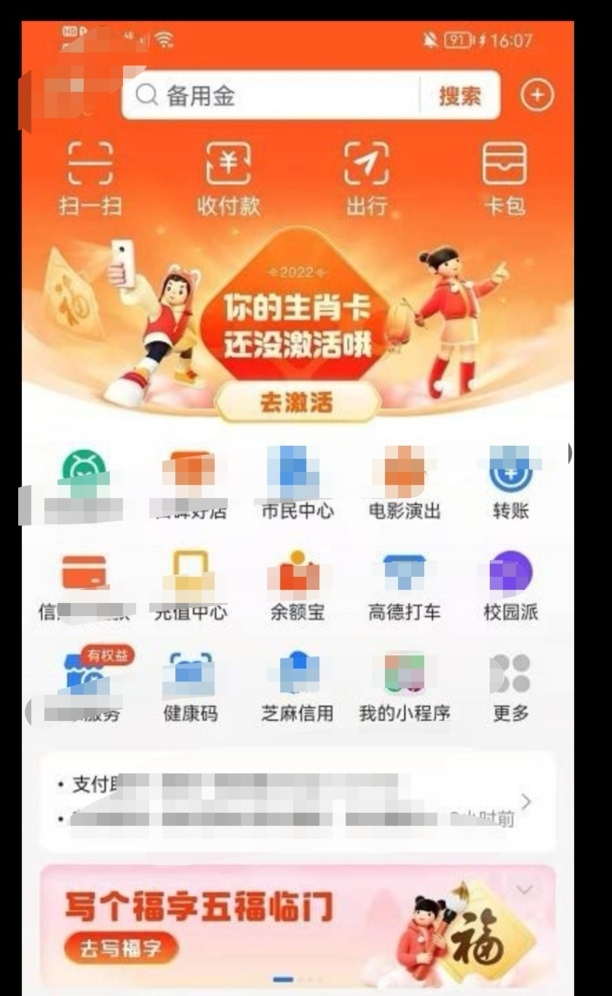Open 芝麻信用 credit

297,688
